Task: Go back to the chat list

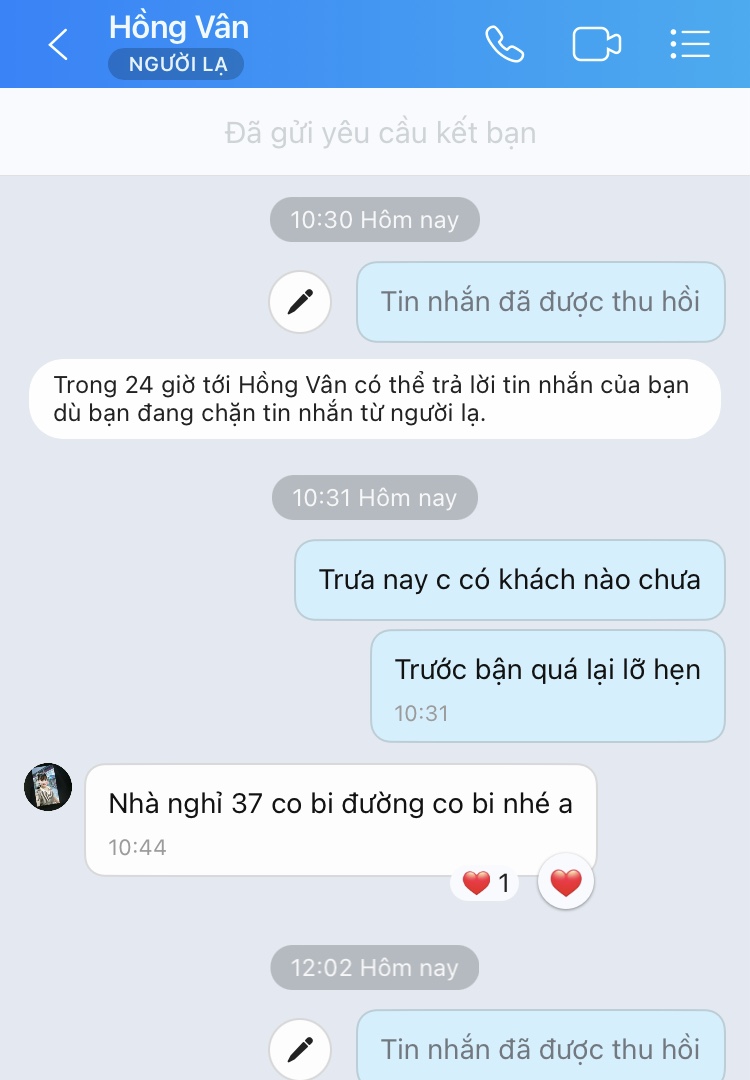Action: (58, 44)
